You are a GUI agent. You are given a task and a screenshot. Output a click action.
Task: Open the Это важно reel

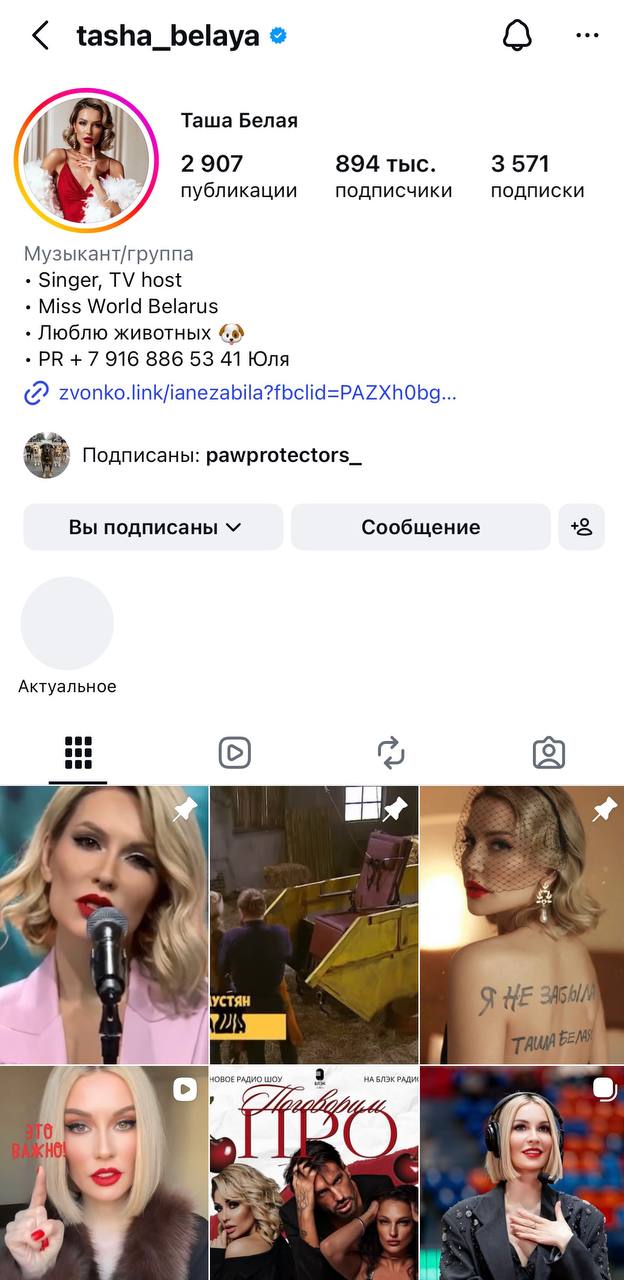(x=103, y=1172)
